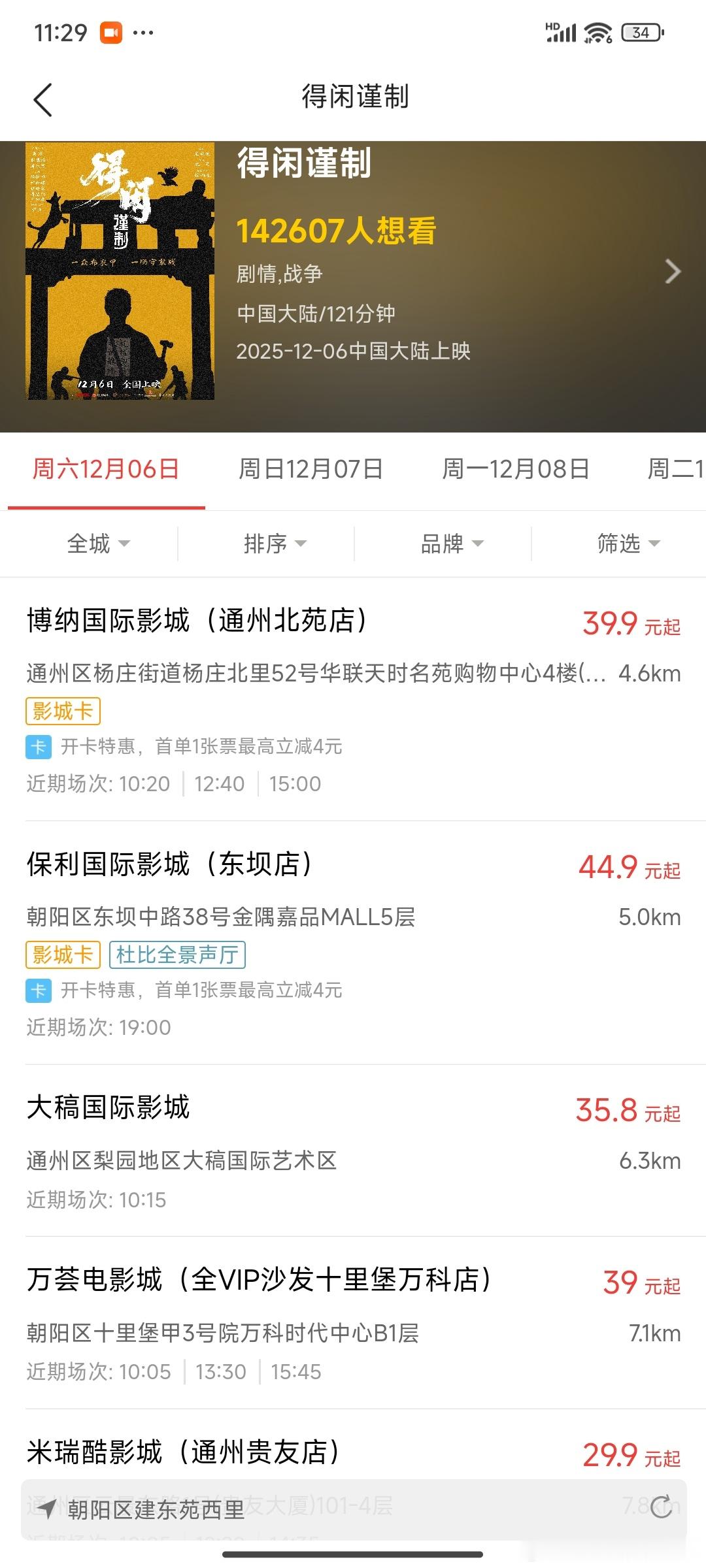Open movie details via right chevron arrow
This screenshot has height=1568, width=706.
pyautogui.click(x=674, y=272)
